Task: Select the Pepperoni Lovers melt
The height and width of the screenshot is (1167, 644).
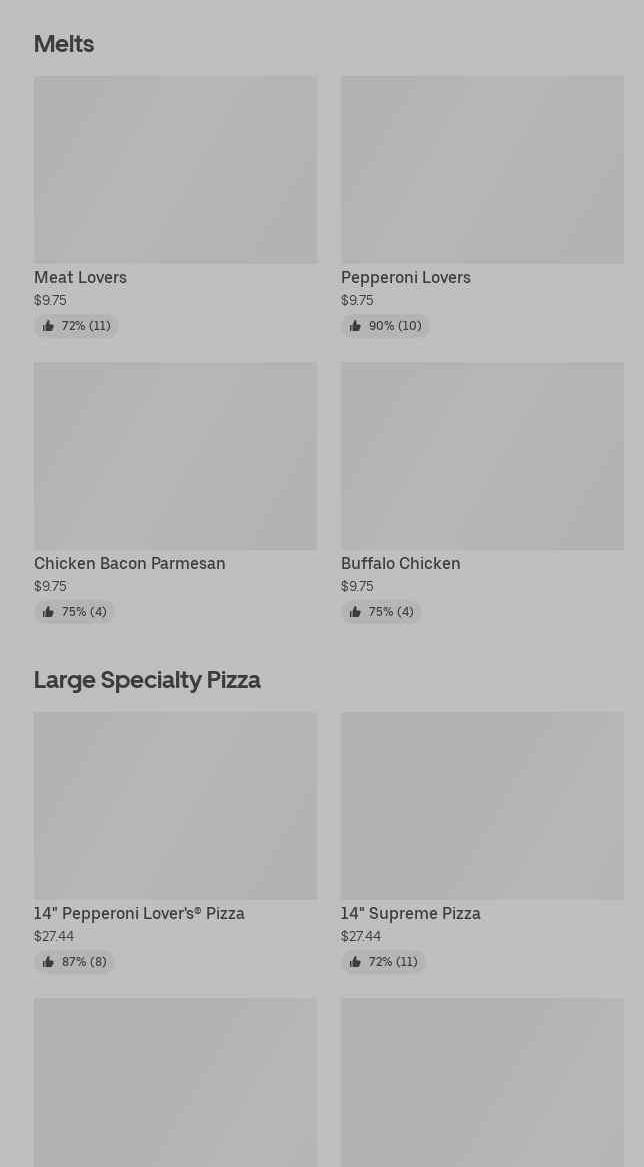Action: click(482, 171)
